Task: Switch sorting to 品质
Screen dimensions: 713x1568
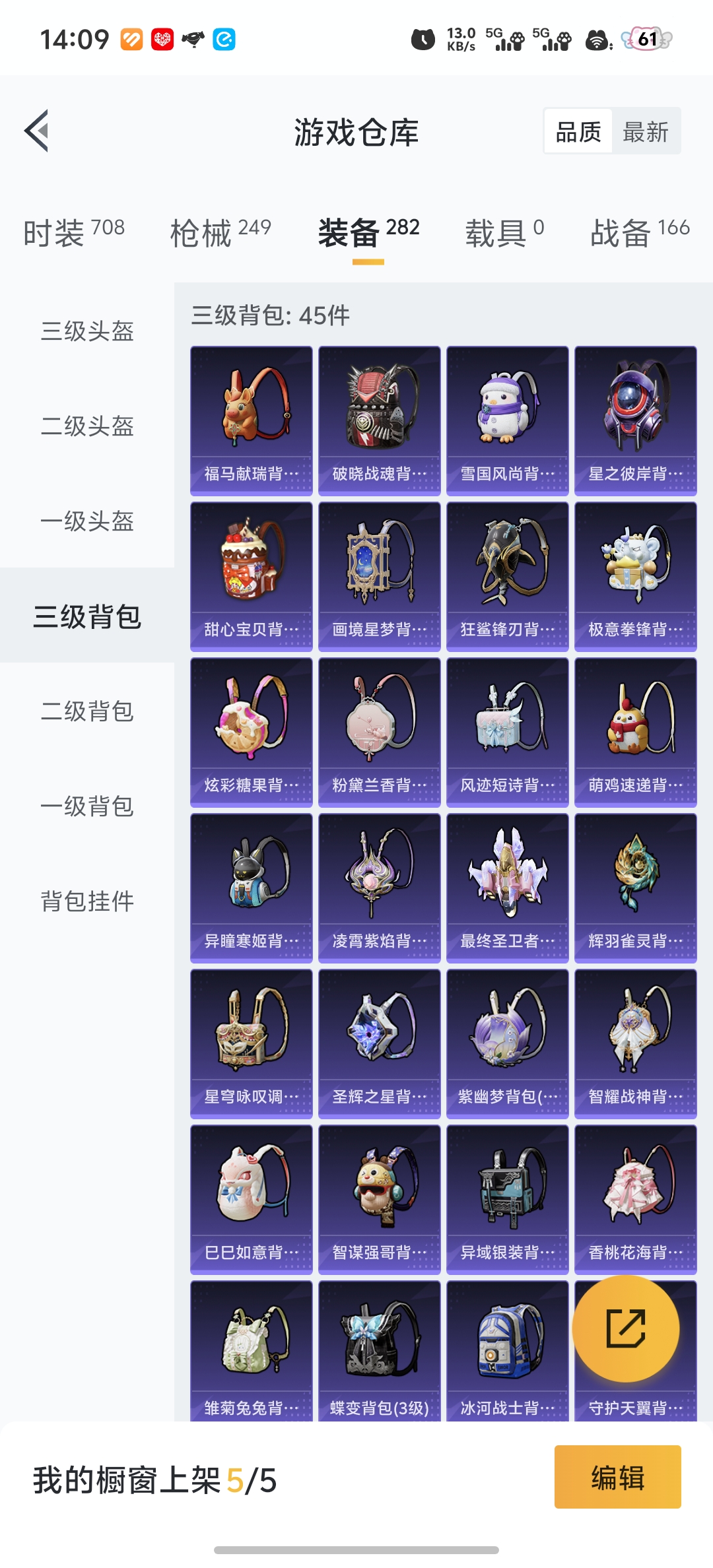Action: point(577,131)
